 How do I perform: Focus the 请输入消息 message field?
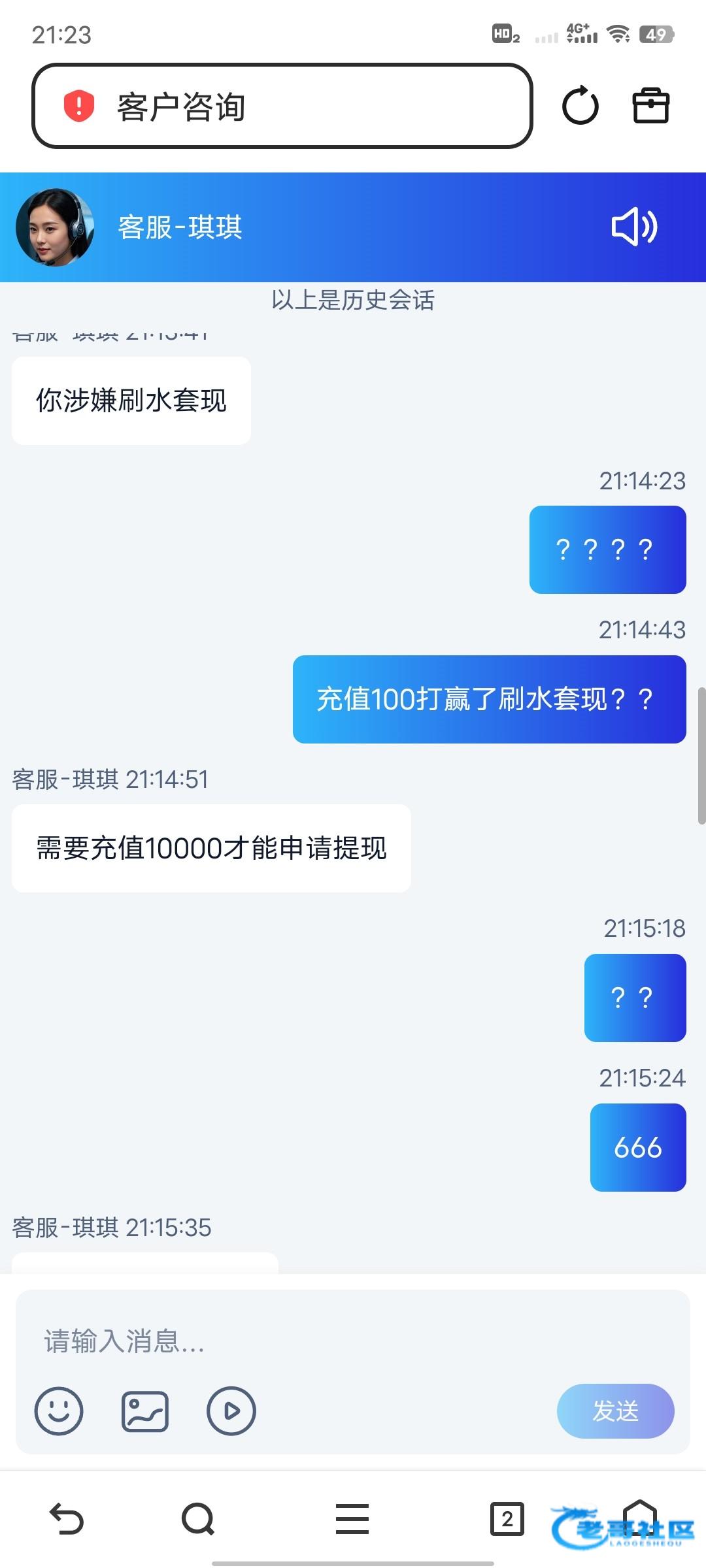pos(353,1342)
